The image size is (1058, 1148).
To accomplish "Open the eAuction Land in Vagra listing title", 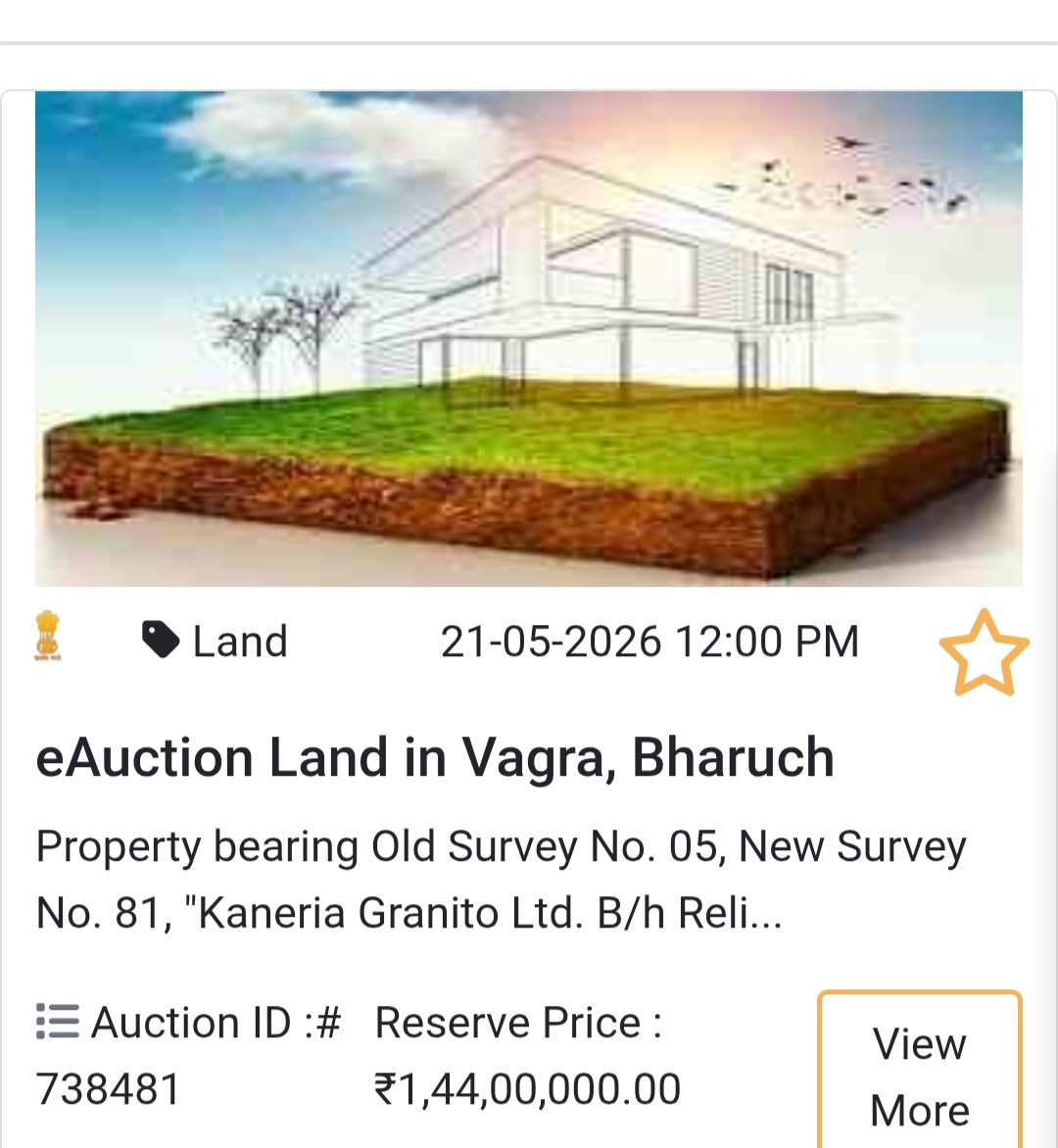I will [434, 757].
